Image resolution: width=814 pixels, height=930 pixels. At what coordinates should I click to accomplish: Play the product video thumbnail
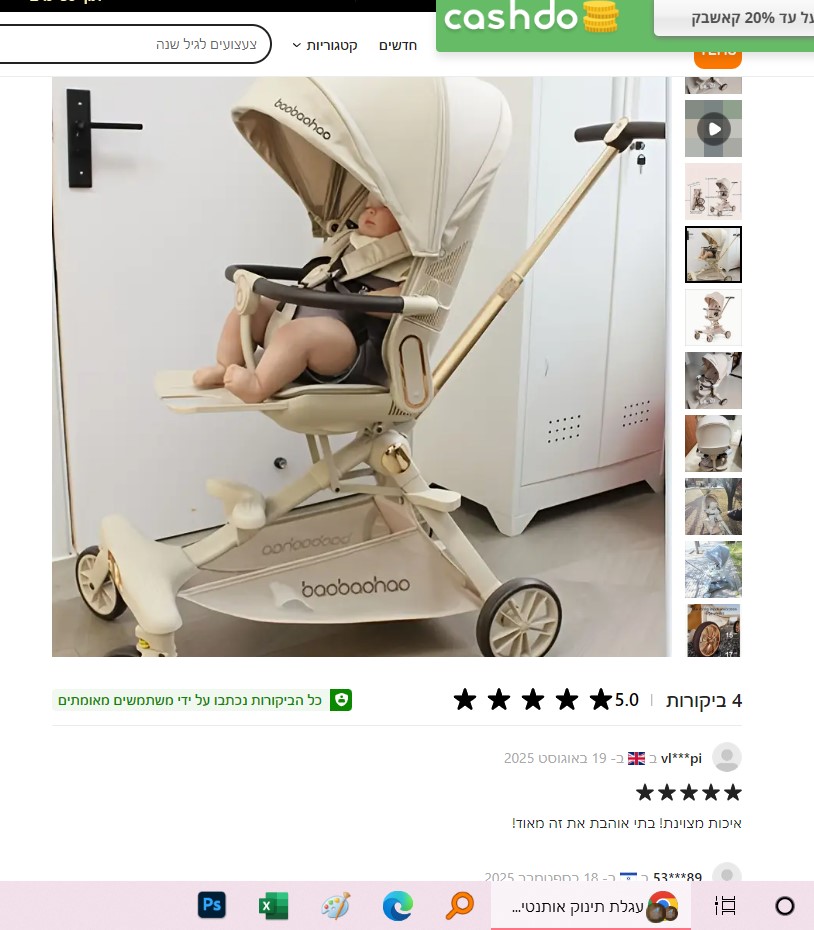coord(713,129)
